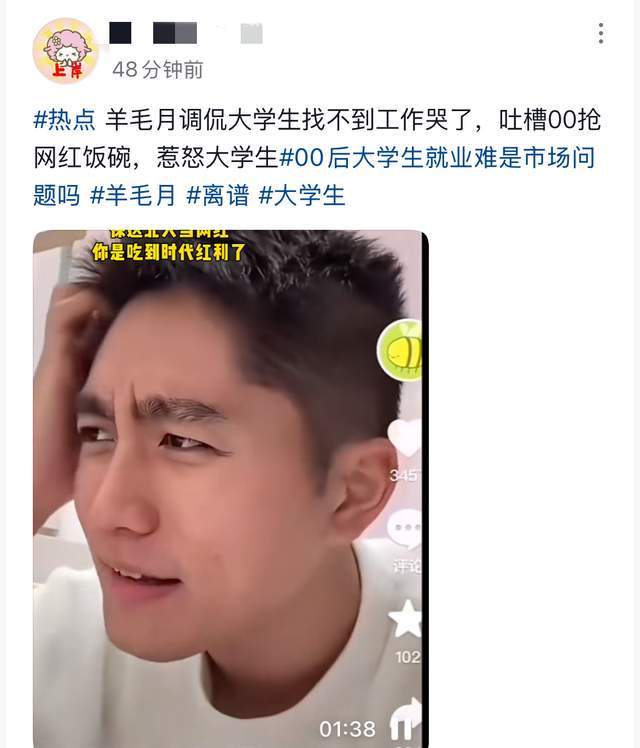
Task: Open the #热点 hashtag
Action: [x=64, y=121]
